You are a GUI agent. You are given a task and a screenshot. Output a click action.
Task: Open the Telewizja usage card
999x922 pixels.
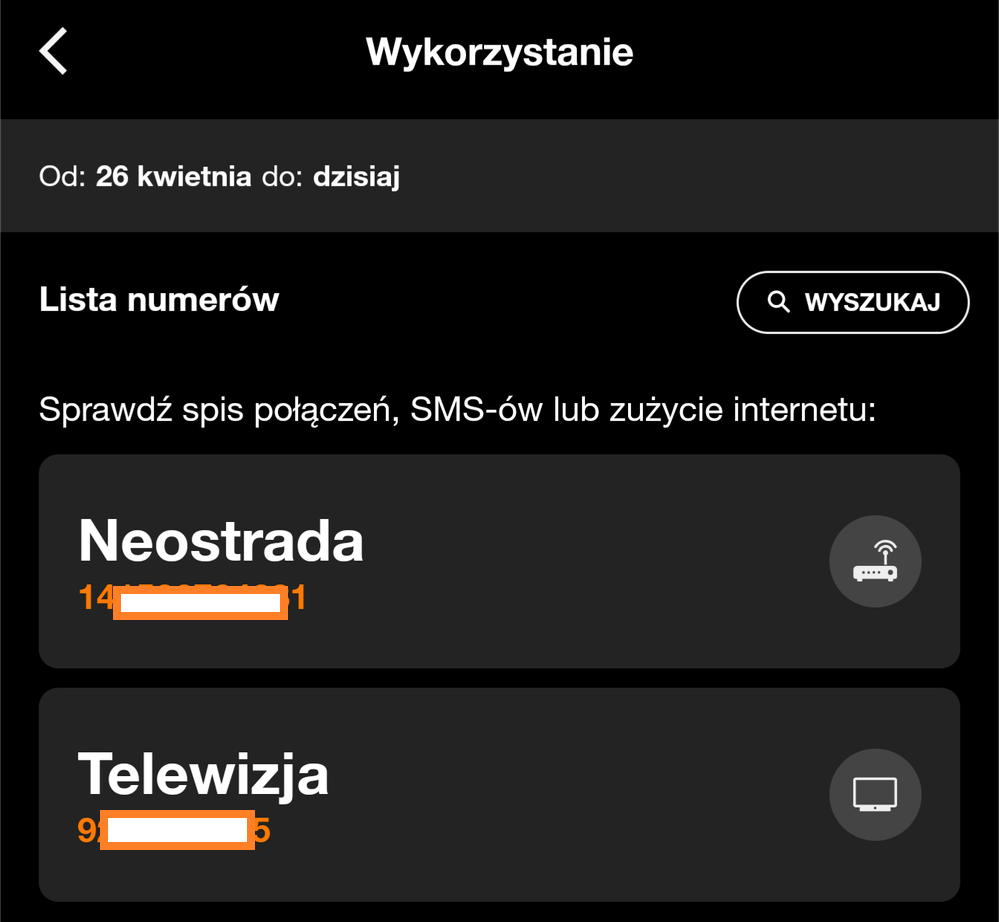click(x=499, y=794)
